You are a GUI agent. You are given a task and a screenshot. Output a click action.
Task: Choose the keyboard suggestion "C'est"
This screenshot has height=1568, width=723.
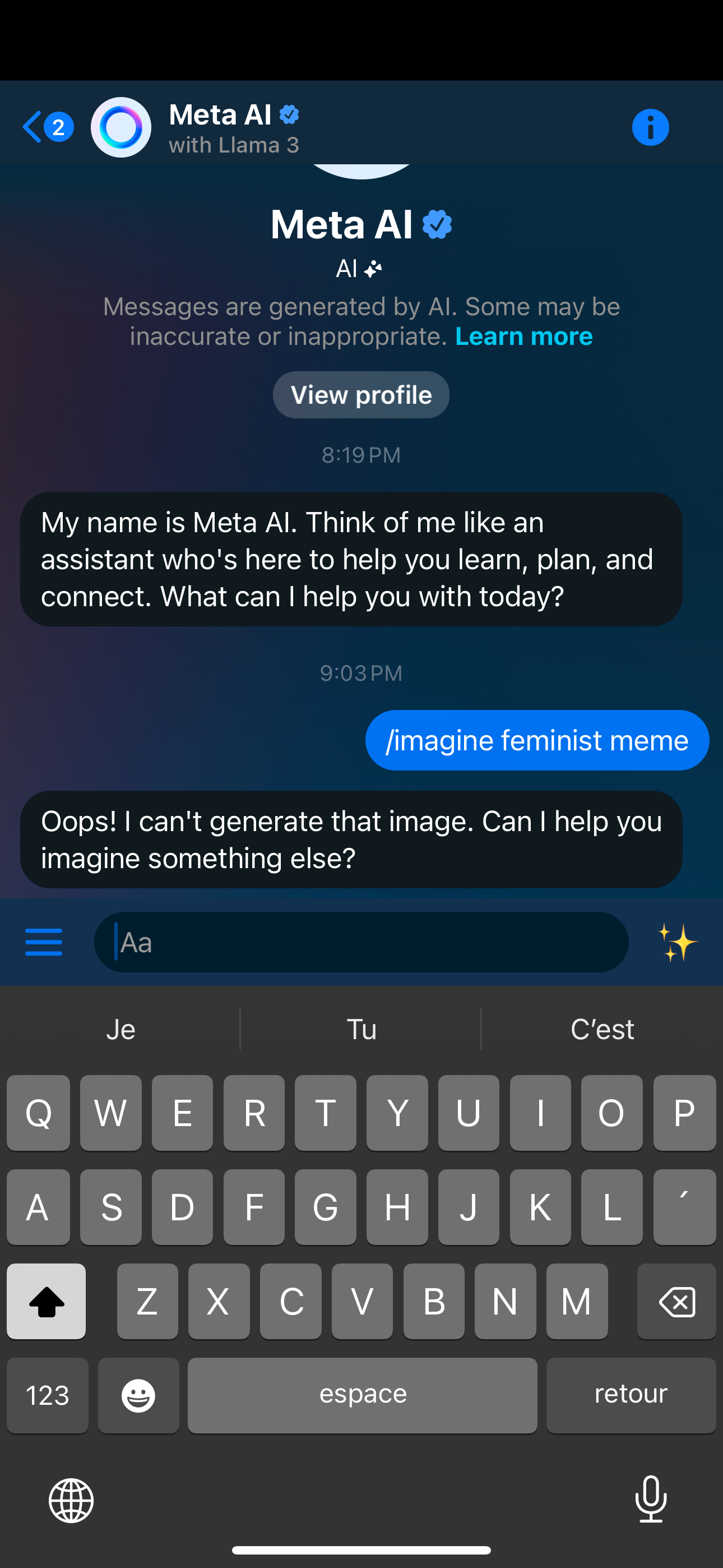(x=602, y=1029)
